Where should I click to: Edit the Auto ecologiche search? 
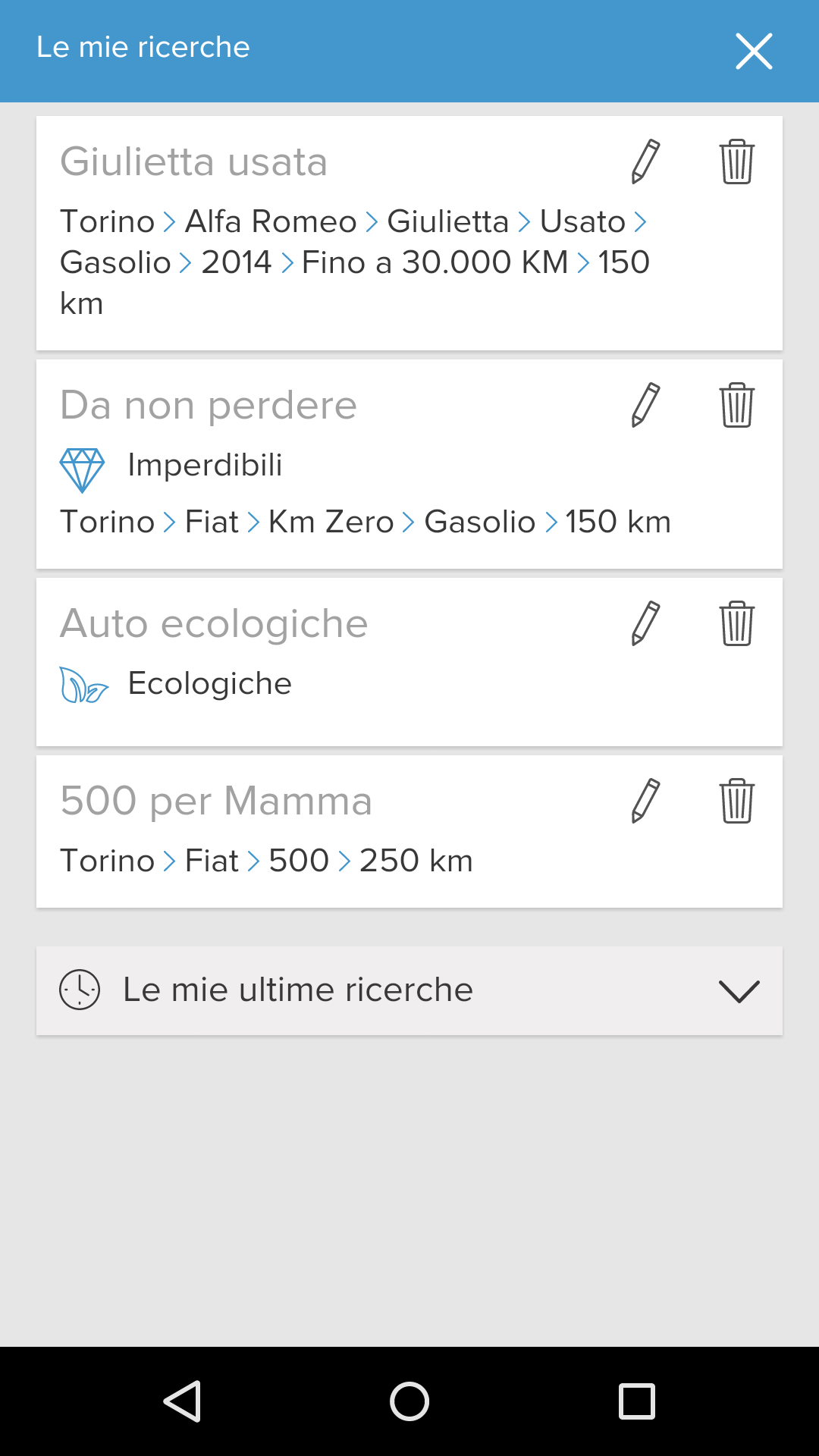click(x=646, y=623)
